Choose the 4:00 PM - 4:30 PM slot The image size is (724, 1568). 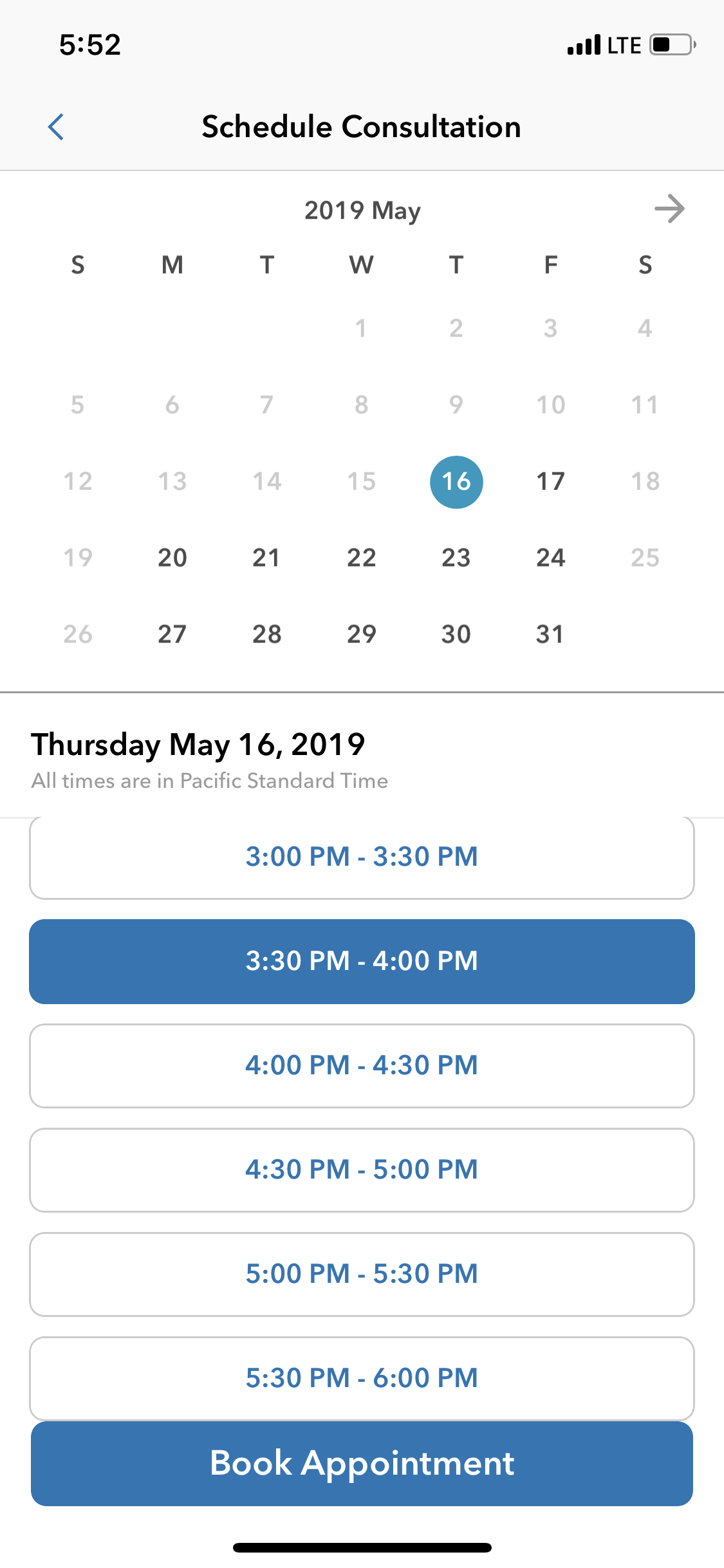click(x=362, y=1066)
